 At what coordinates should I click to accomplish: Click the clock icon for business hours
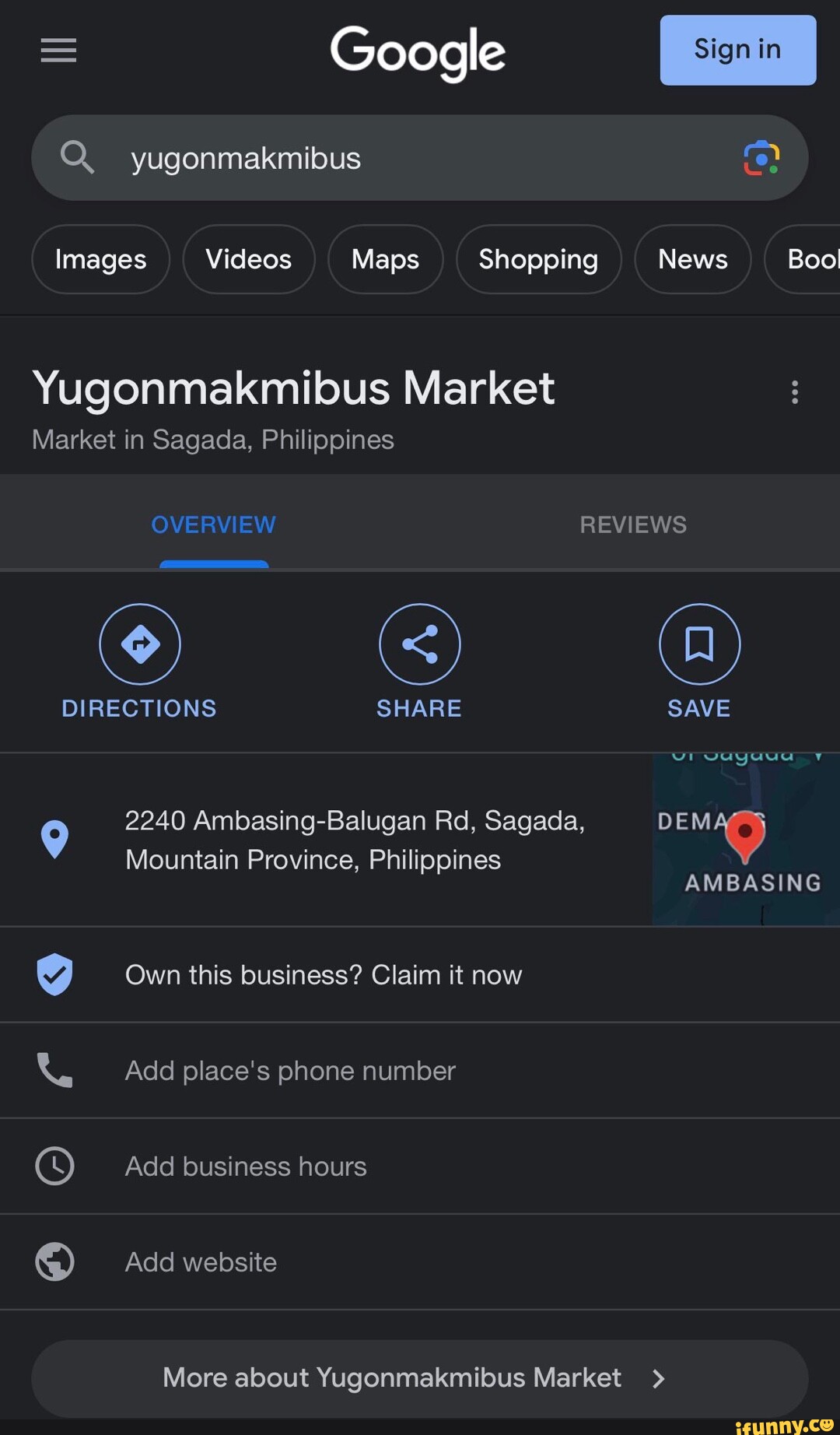pos(54,1166)
